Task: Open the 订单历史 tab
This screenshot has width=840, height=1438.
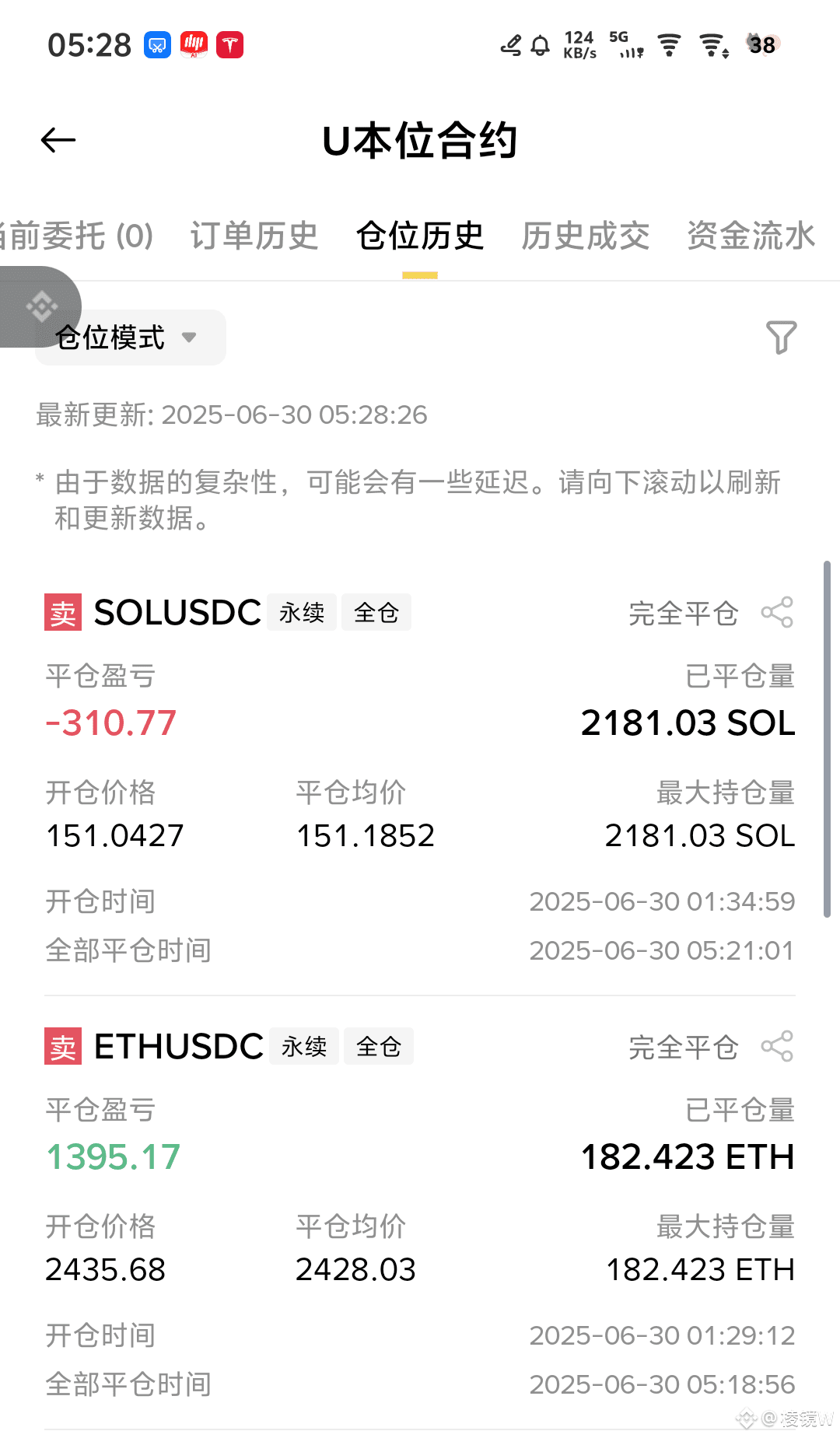Action: (x=254, y=236)
